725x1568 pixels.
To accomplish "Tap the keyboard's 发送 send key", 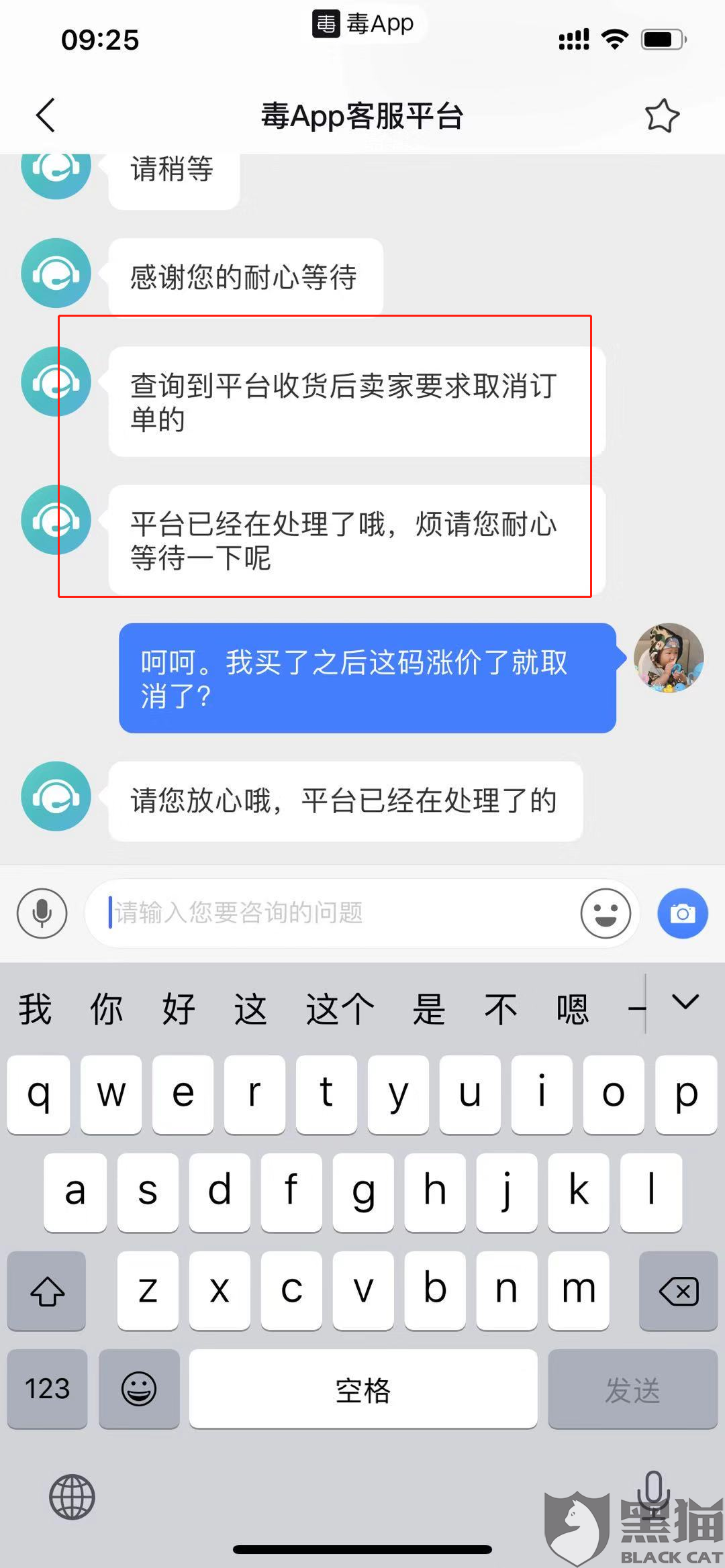I will (x=632, y=1388).
